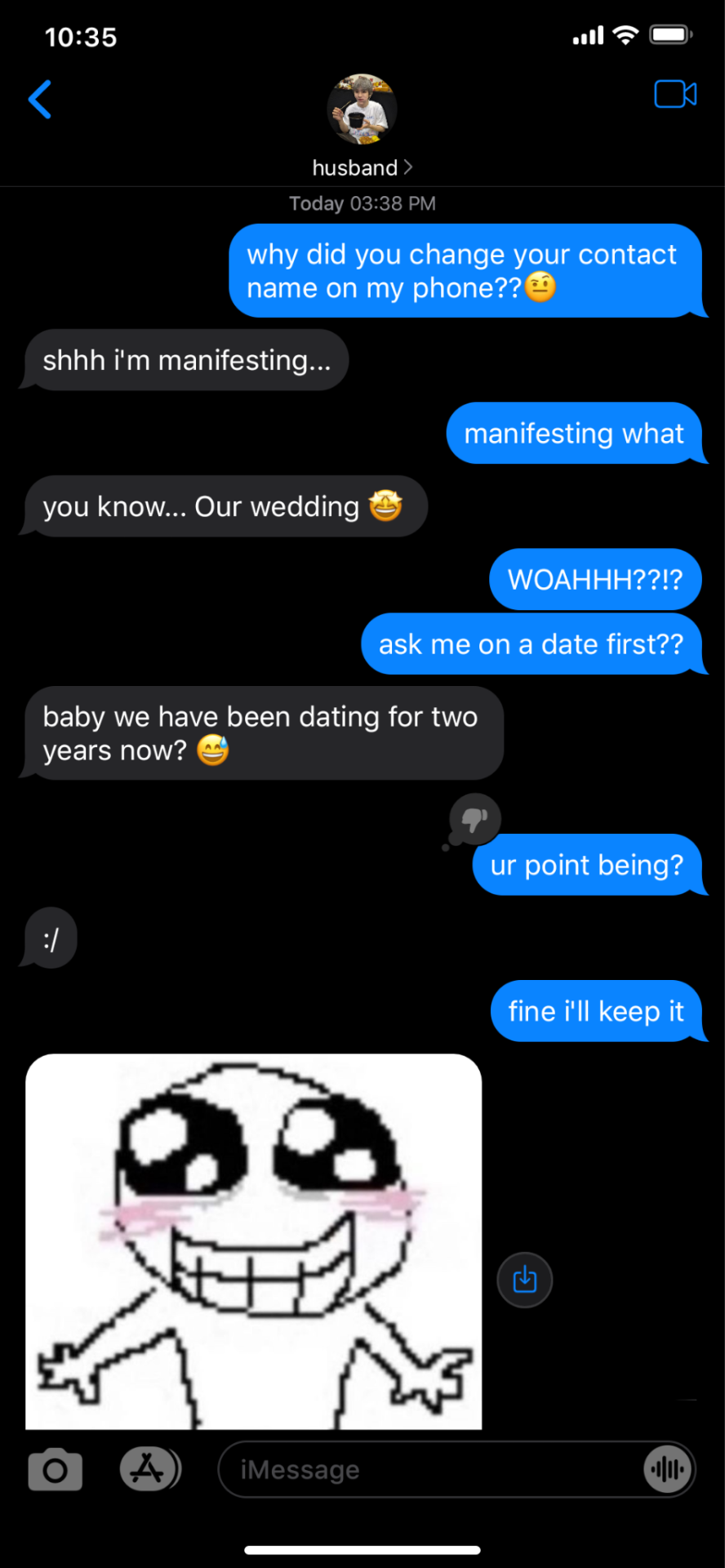Record an audio message
The width and height of the screenshot is (725, 1568).
668,1470
